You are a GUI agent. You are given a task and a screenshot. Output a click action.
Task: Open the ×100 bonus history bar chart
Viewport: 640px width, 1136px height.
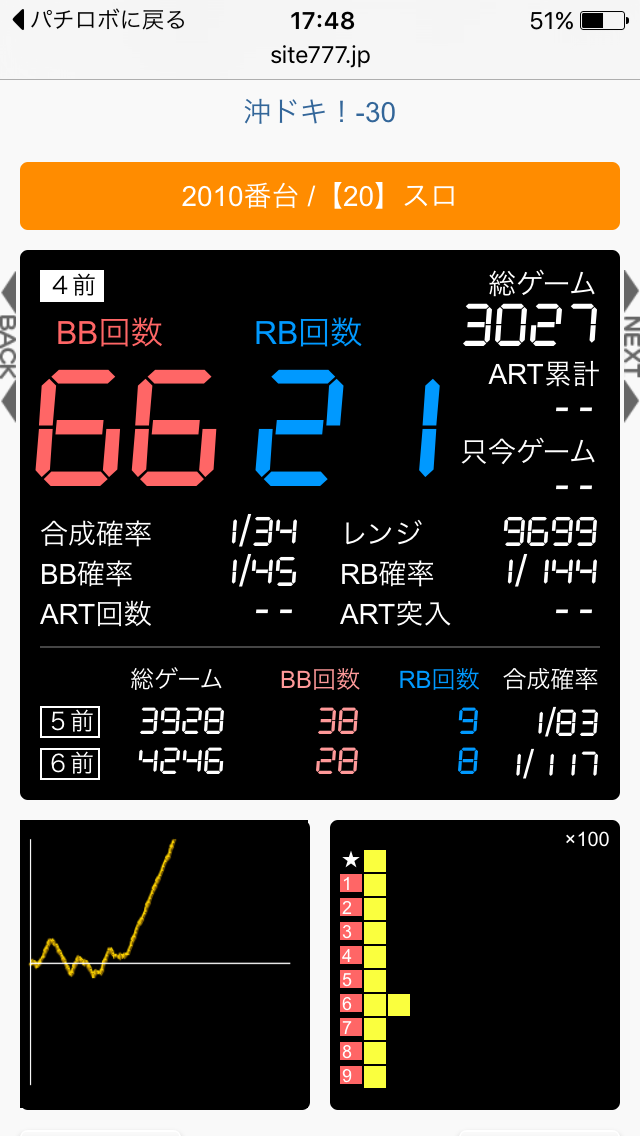[475, 965]
